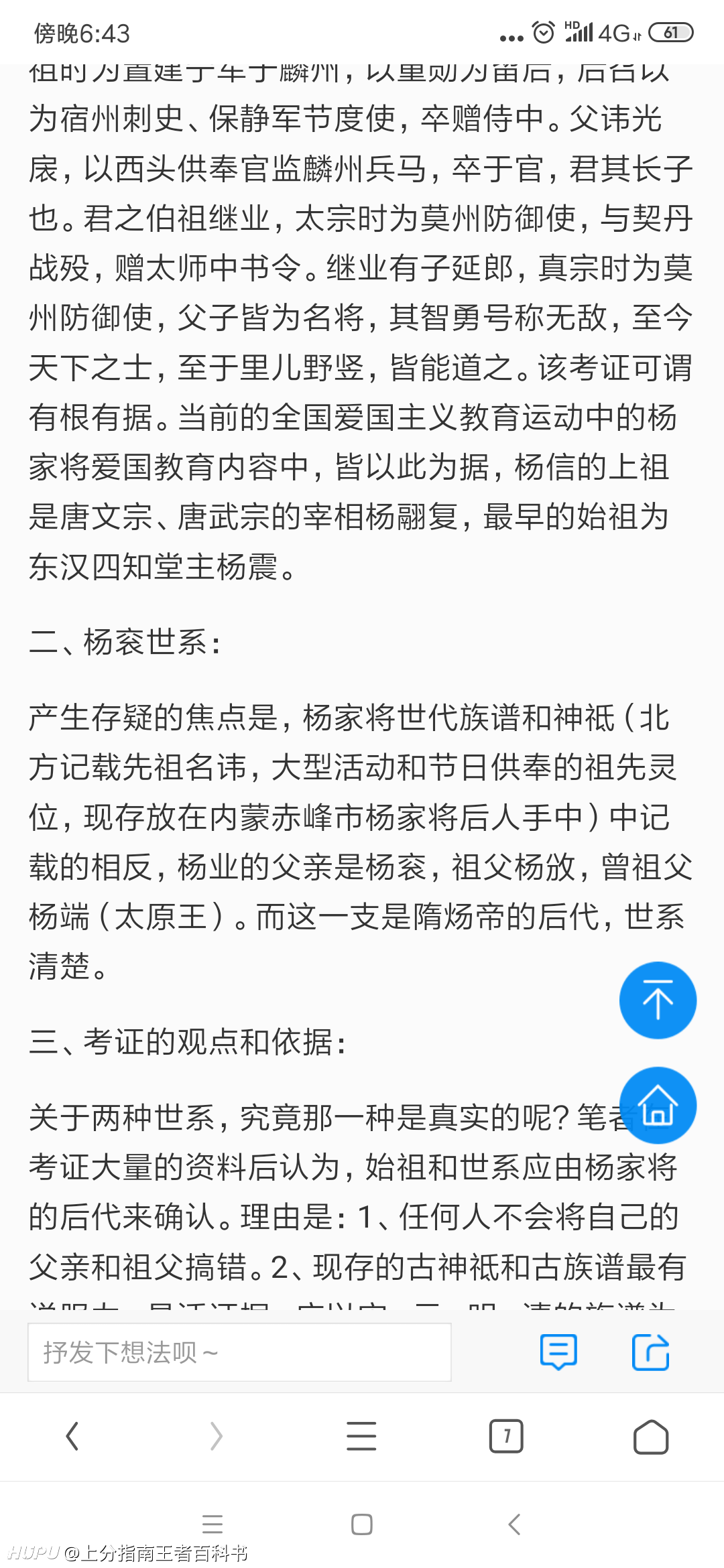Tap the system home square button
The height and width of the screenshot is (1568, 724).
tap(362, 1525)
